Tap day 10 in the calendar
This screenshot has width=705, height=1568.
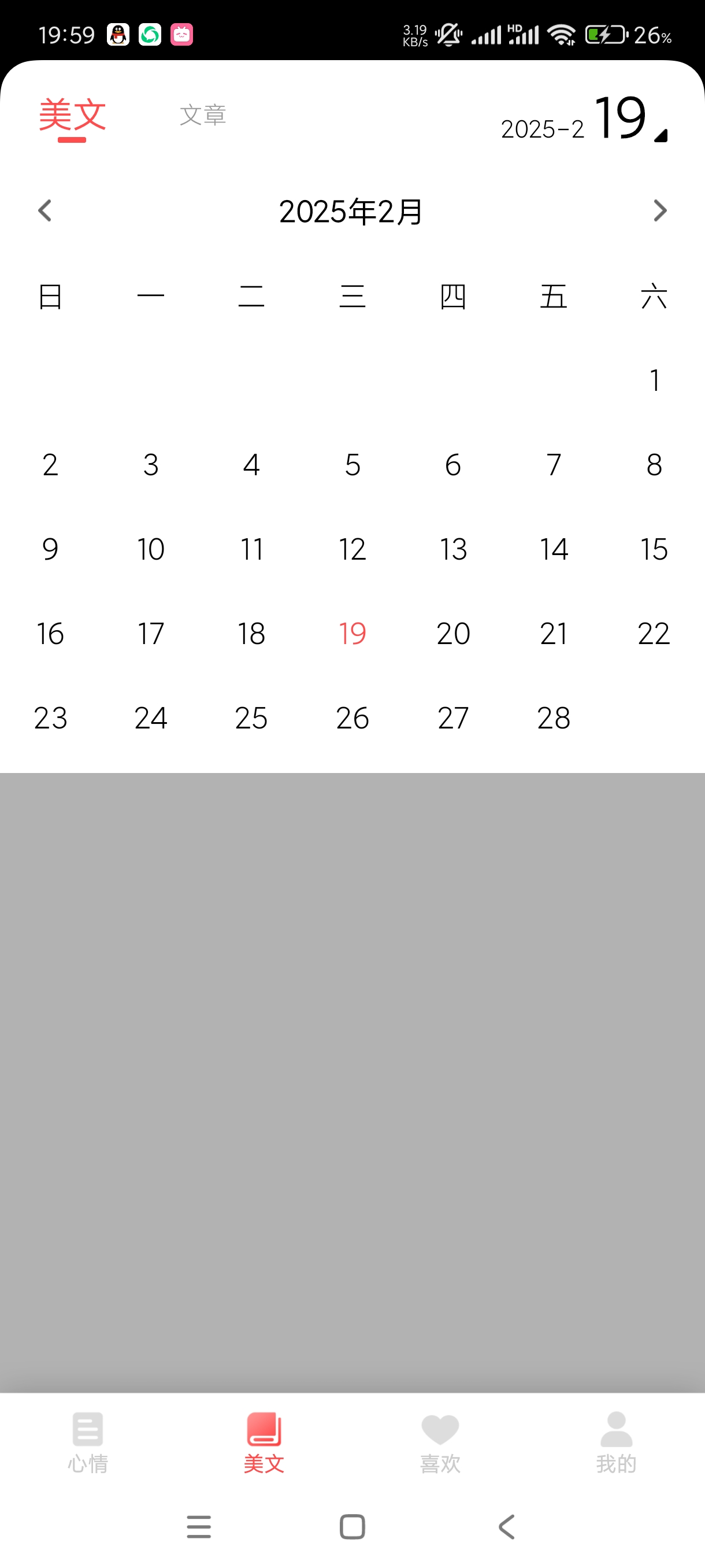(151, 549)
